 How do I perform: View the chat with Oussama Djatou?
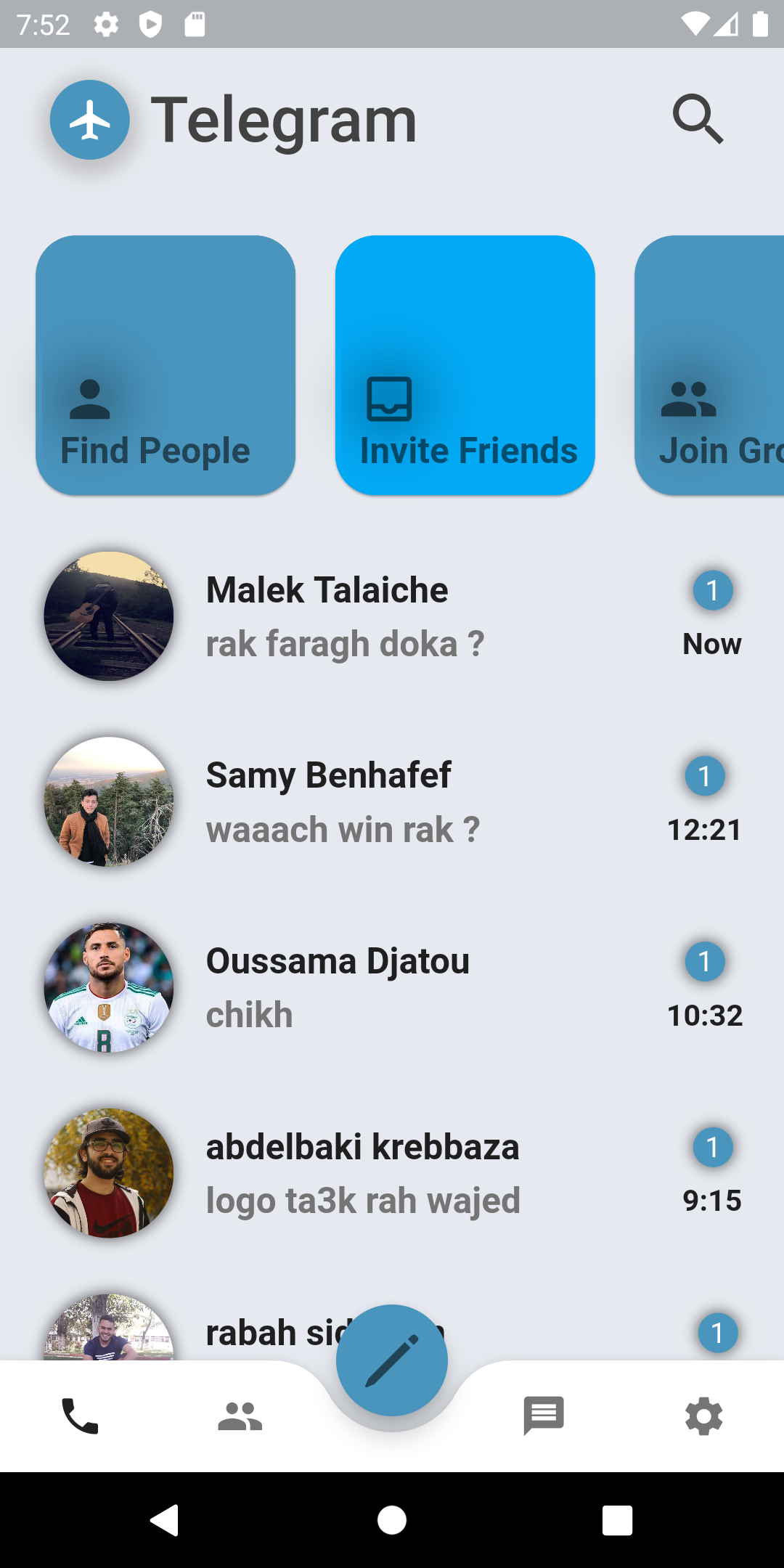tap(392, 988)
